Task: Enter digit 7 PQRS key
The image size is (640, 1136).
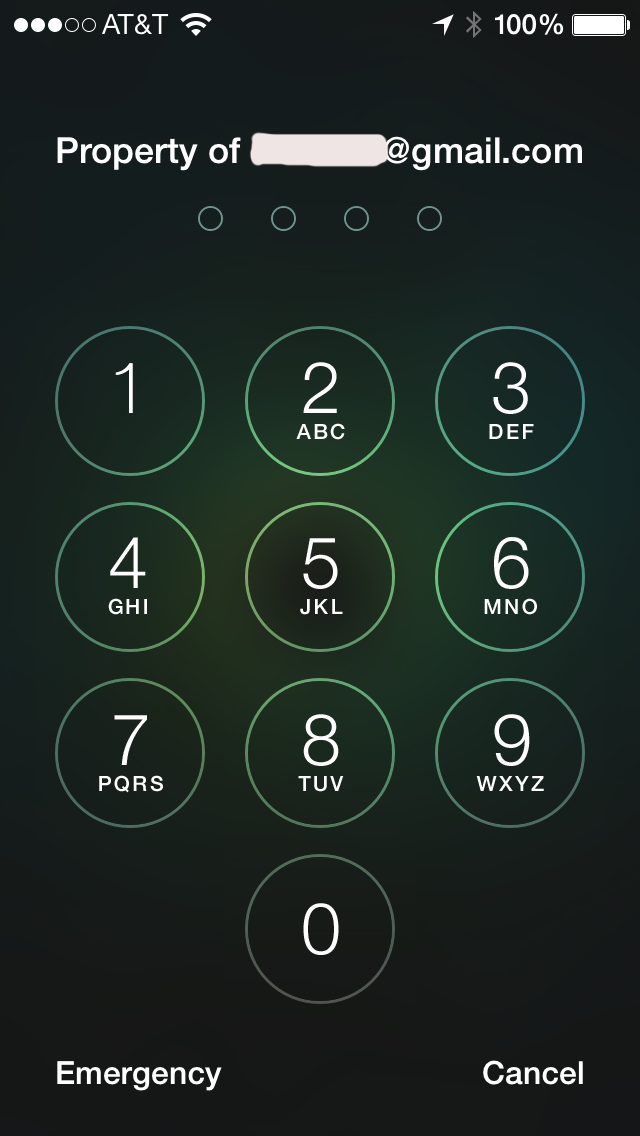Action: tap(130, 753)
